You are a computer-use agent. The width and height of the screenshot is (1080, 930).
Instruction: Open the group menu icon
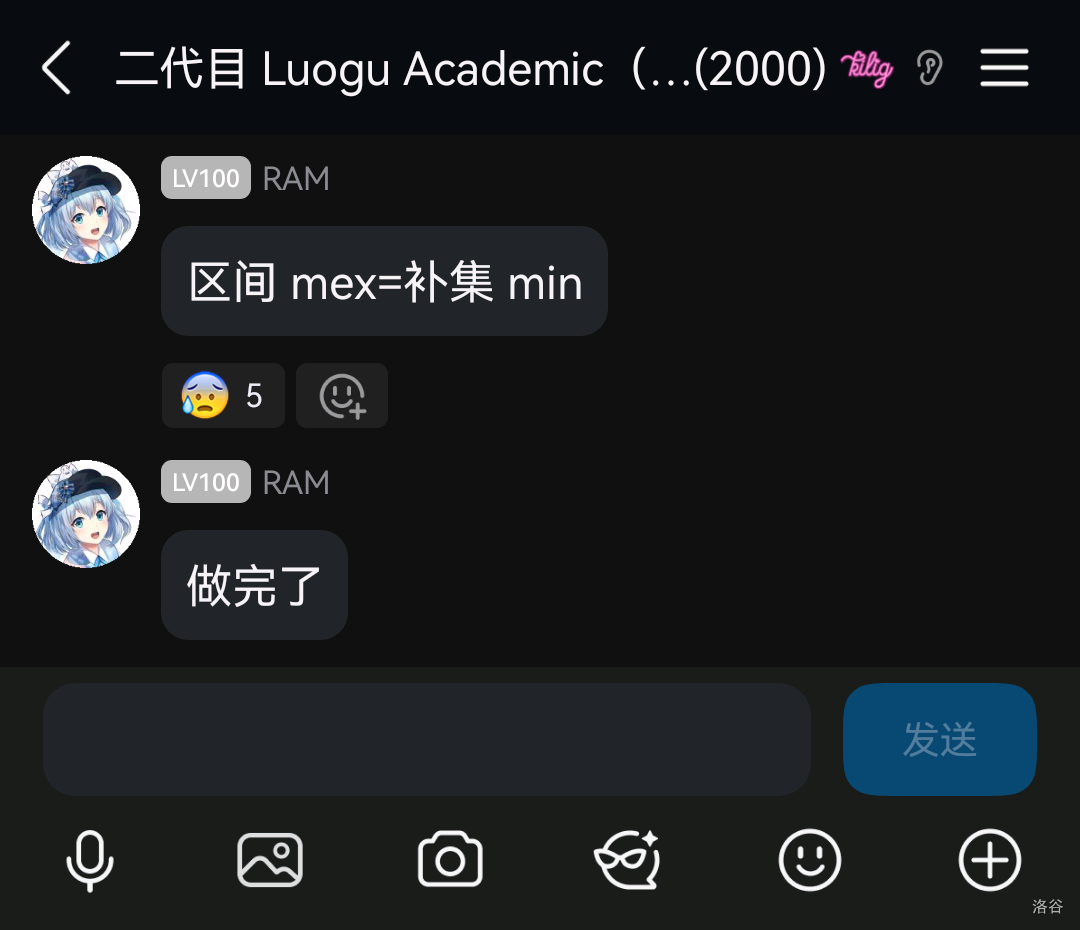click(x=1004, y=69)
